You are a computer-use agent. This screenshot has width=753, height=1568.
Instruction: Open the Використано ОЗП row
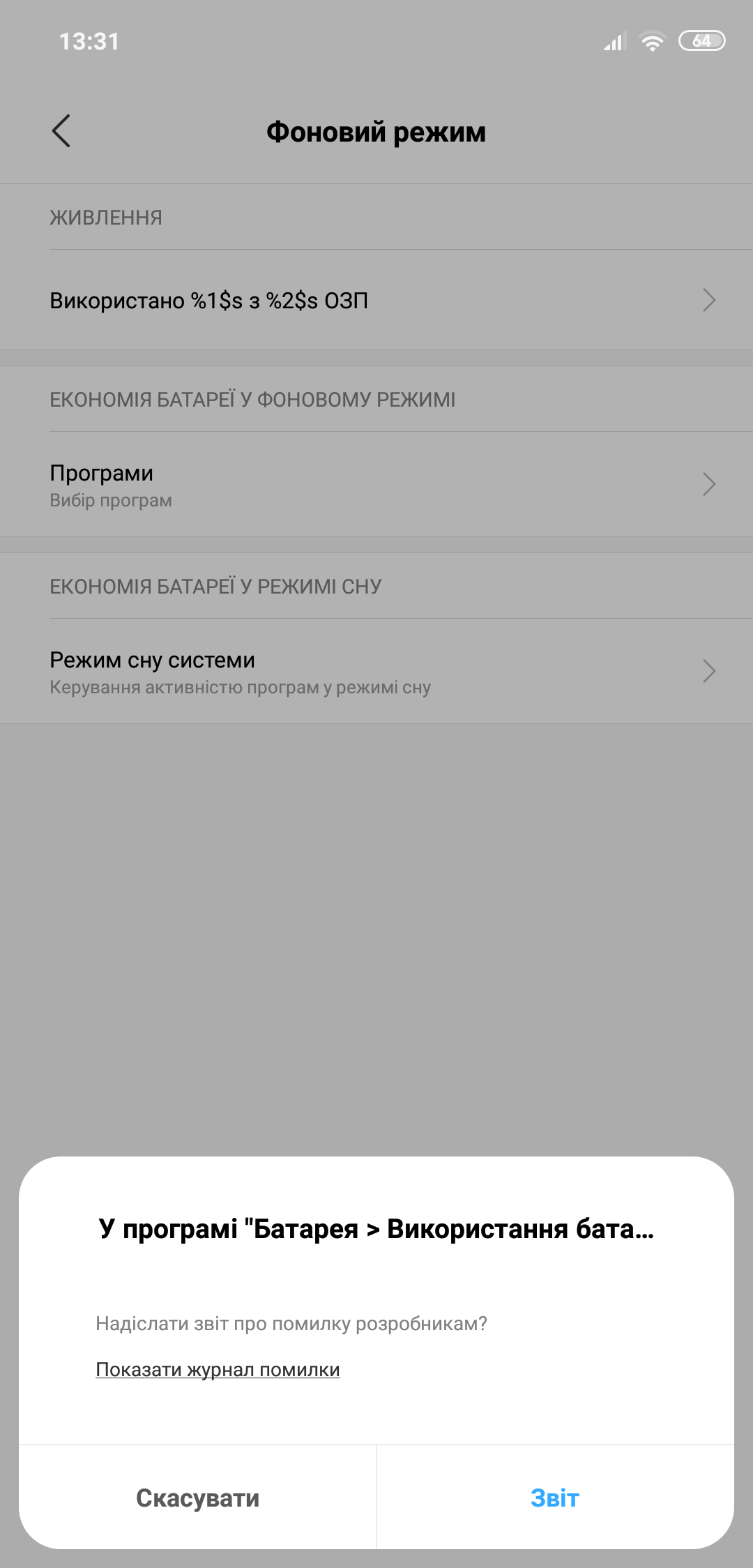tap(376, 301)
